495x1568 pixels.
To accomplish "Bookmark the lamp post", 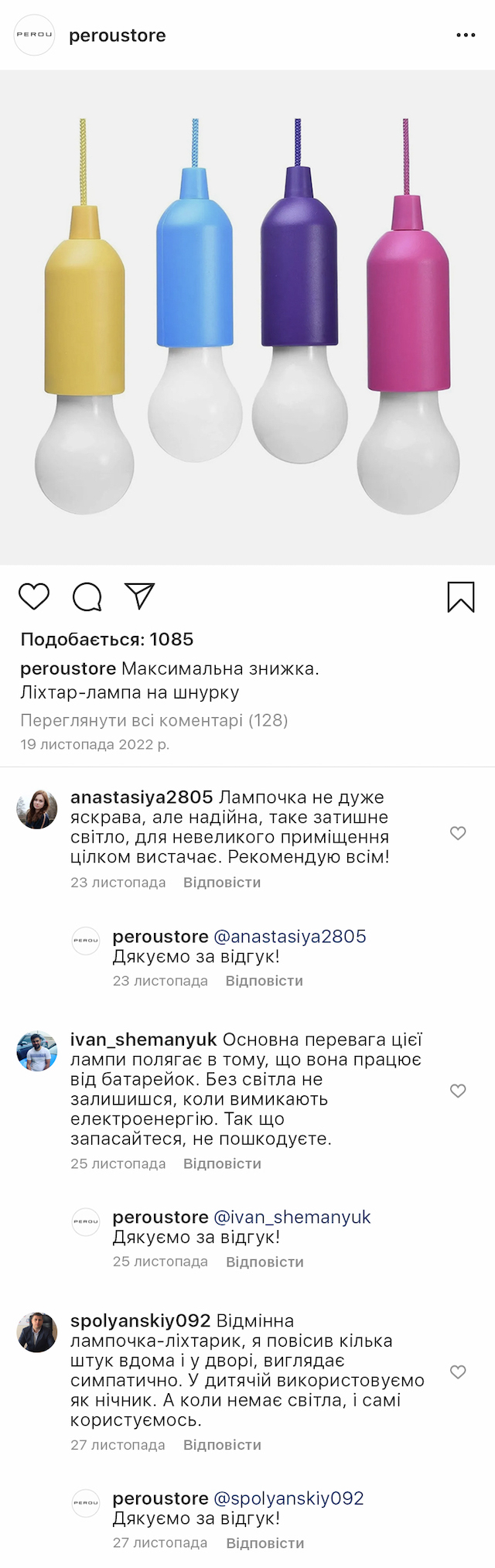I will pyautogui.click(x=461, y=597).
